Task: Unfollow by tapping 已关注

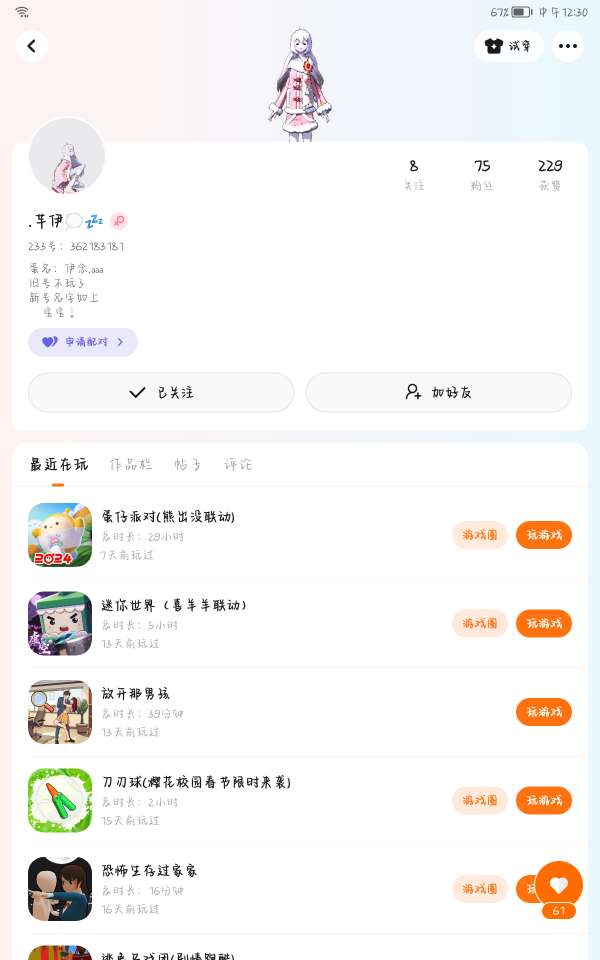Action: click(161, 393)
